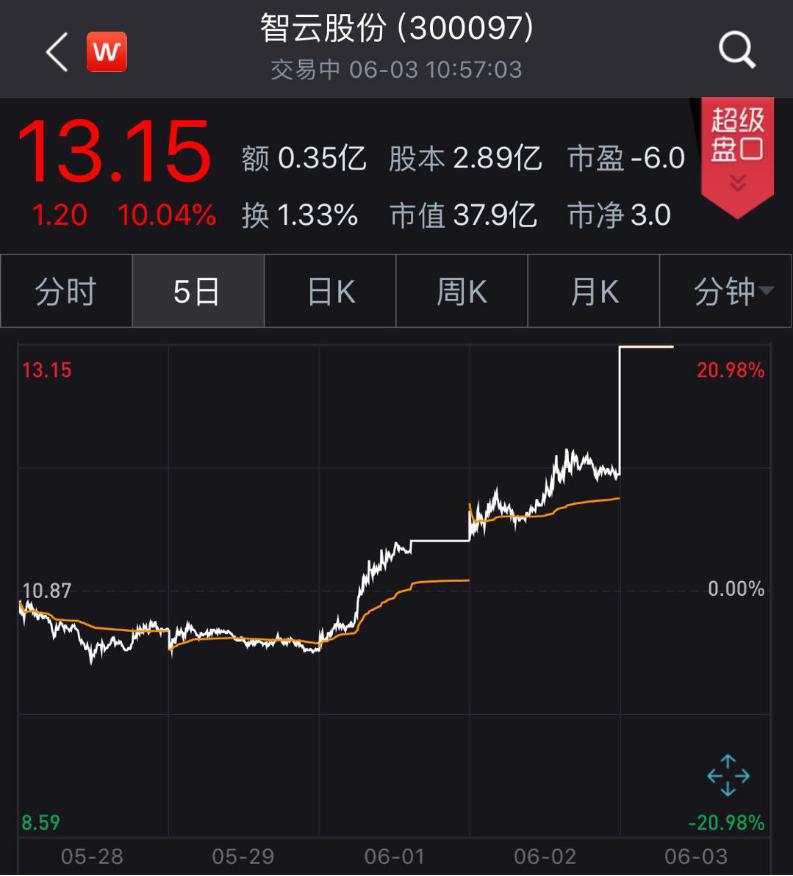
Task: Open the 月K chart tab
Action: (x=594, y=290)
